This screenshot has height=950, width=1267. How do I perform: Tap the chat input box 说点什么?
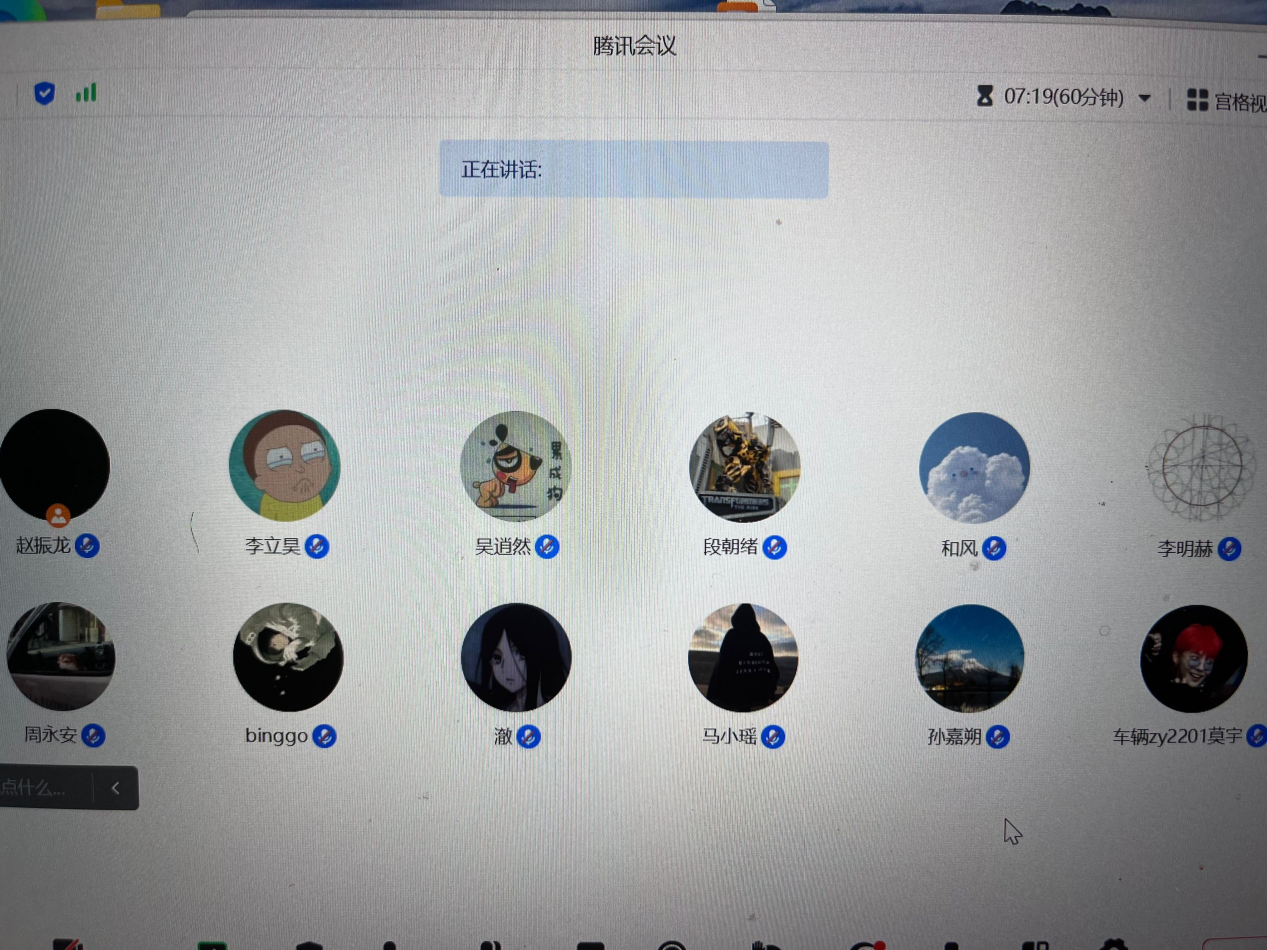[40, 788]
